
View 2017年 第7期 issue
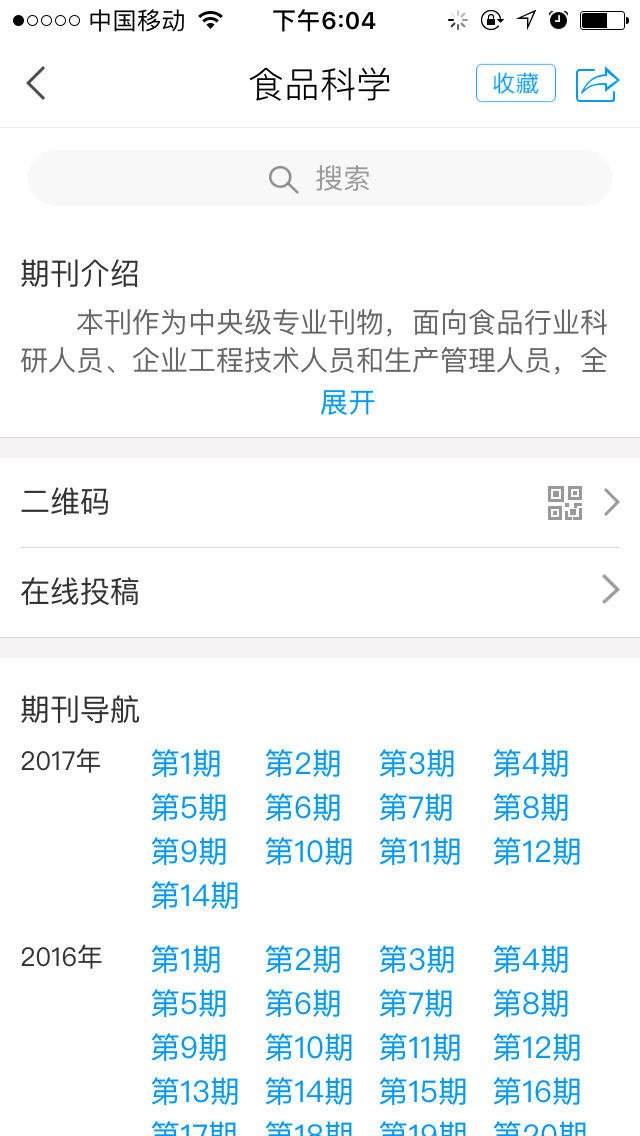tap(416, 808)
